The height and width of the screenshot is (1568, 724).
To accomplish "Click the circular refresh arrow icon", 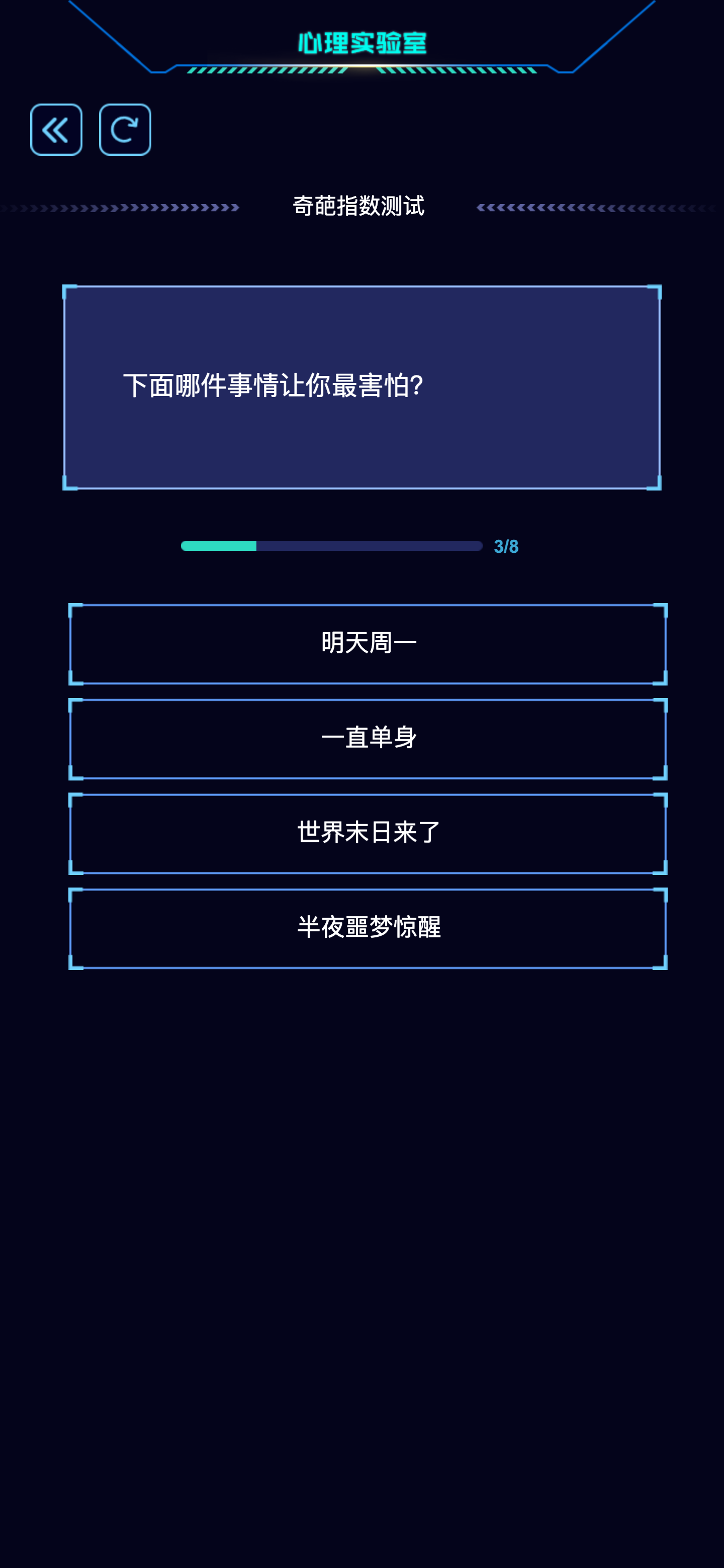I will (x=124, y=131).
